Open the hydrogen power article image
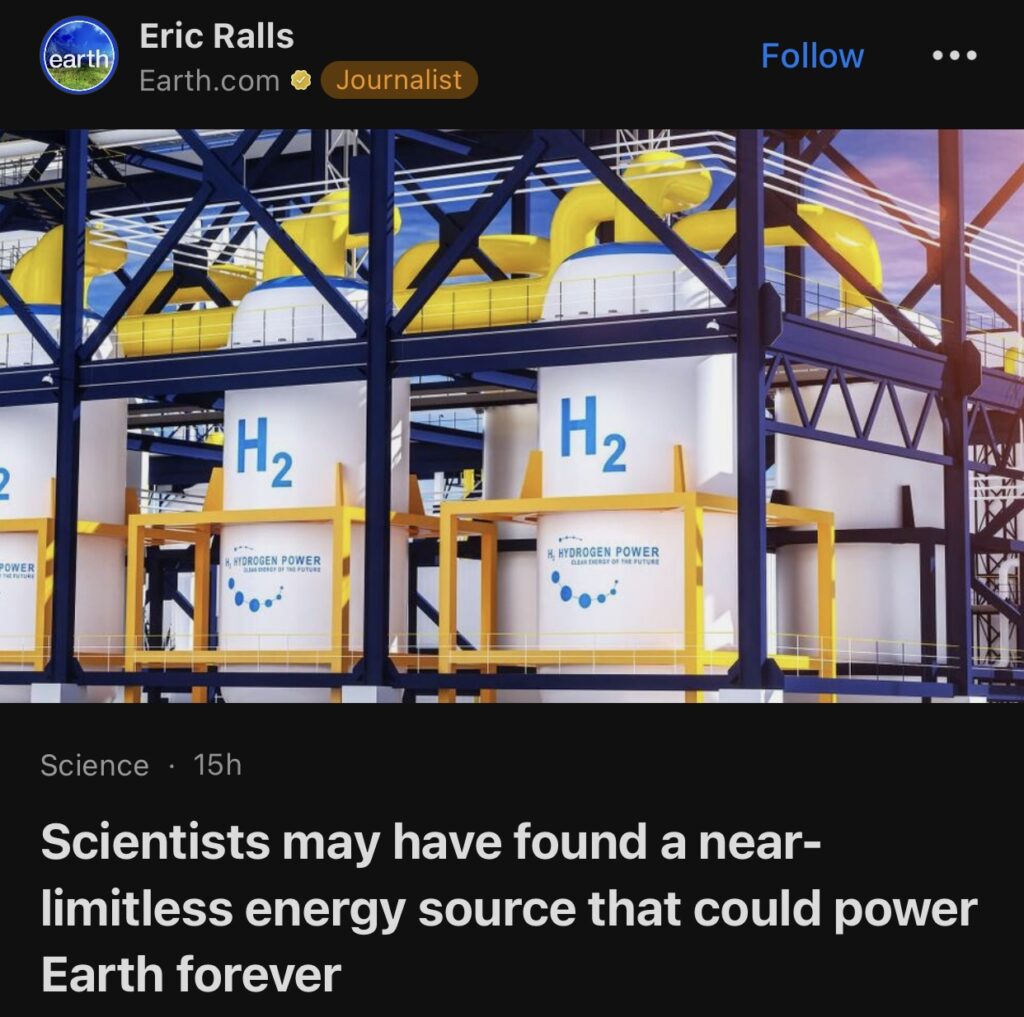 click(512, 415)
